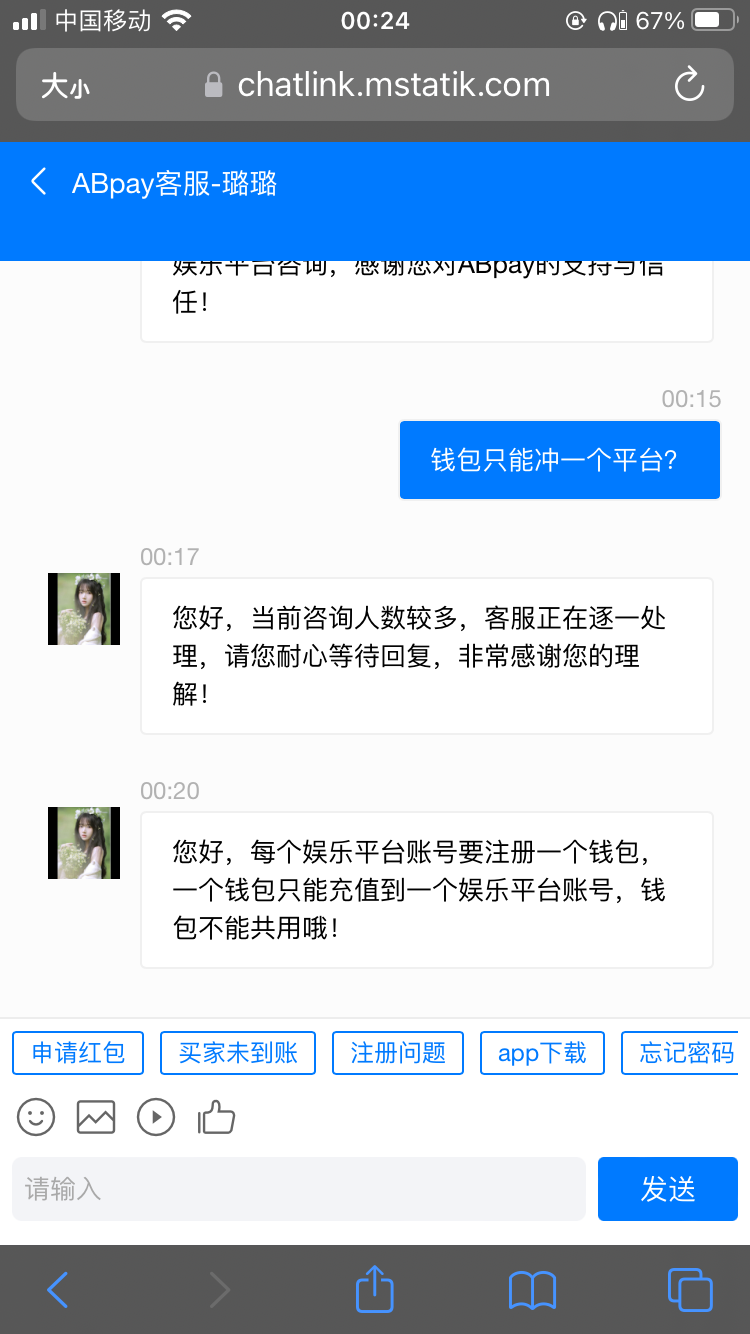Go back in the browser toolbar

click(58, 1290)
